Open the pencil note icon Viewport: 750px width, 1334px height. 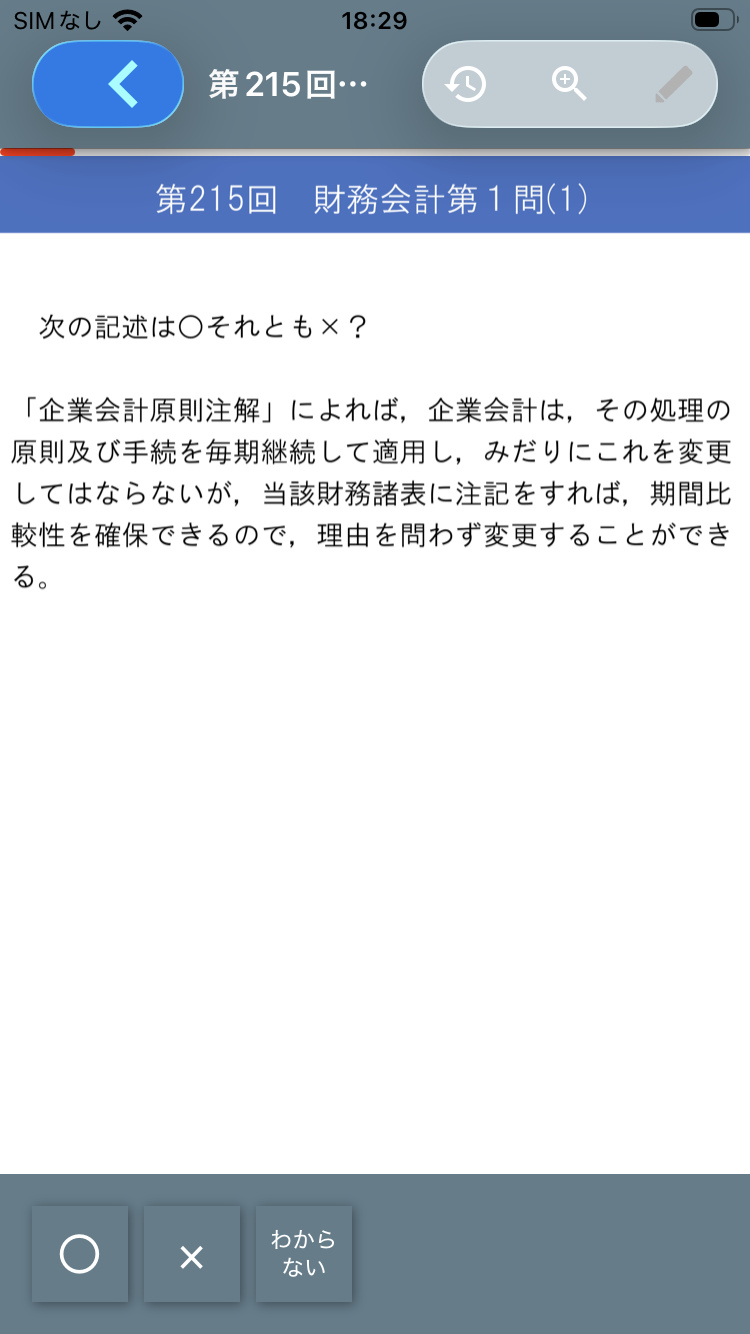click(x=673, y=85)
